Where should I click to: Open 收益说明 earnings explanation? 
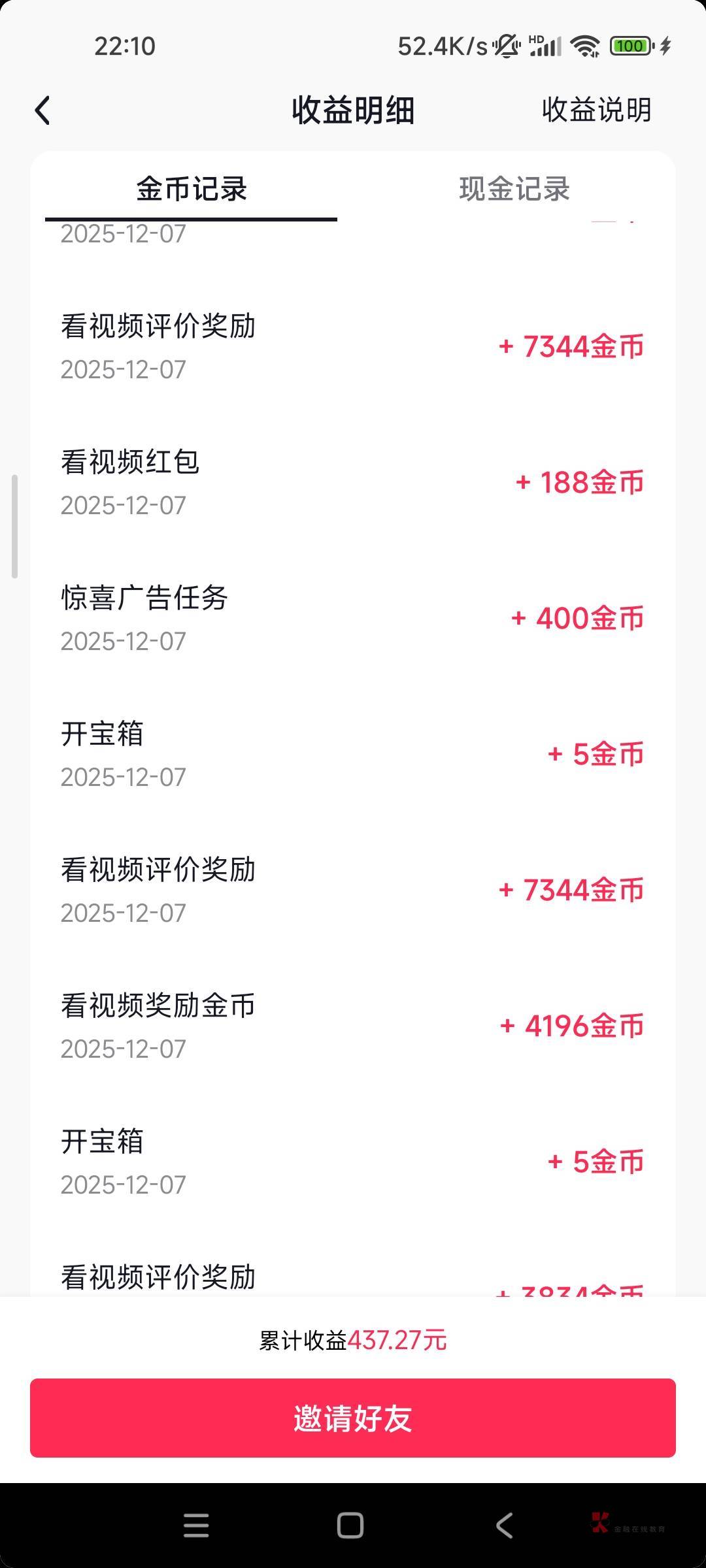pos(596,110)
